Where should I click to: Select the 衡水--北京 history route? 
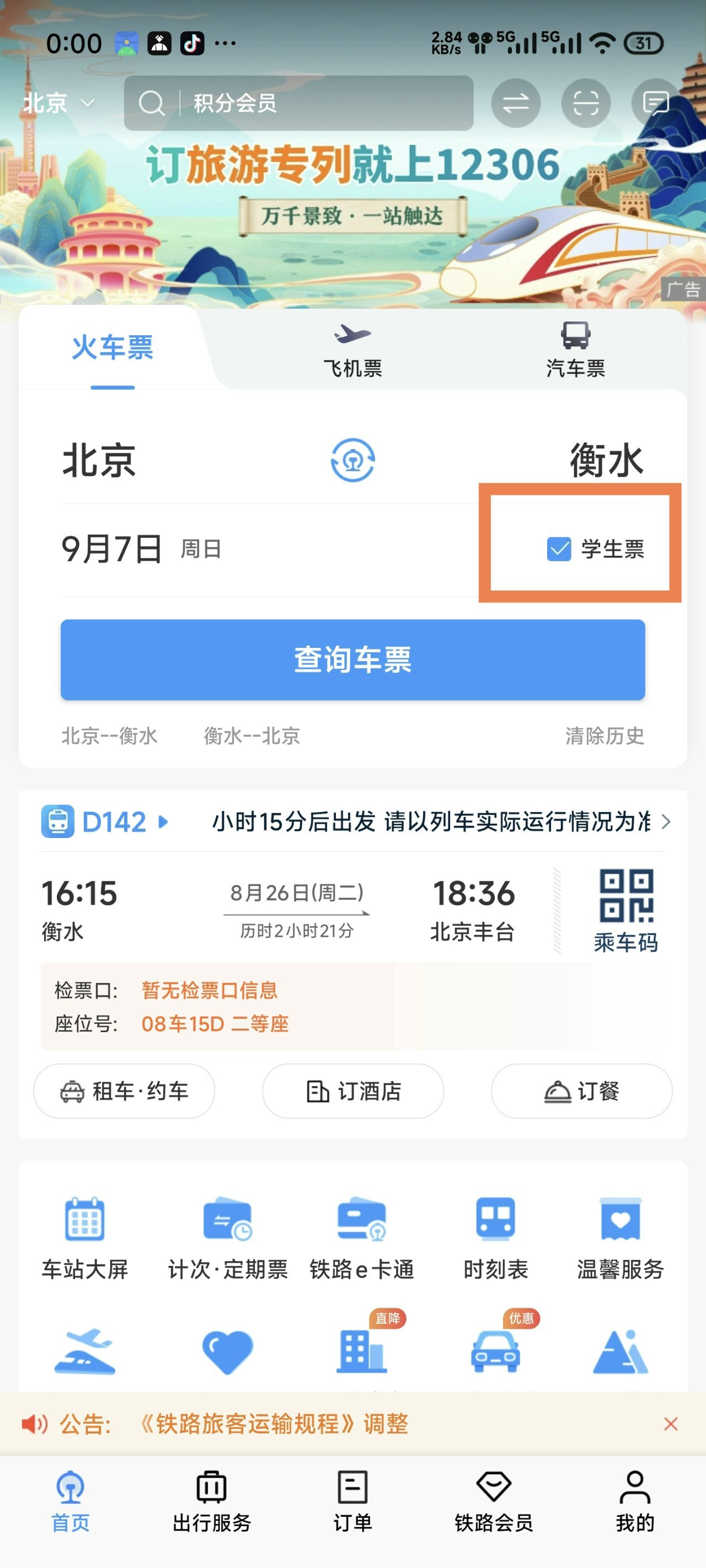point(252,736)
